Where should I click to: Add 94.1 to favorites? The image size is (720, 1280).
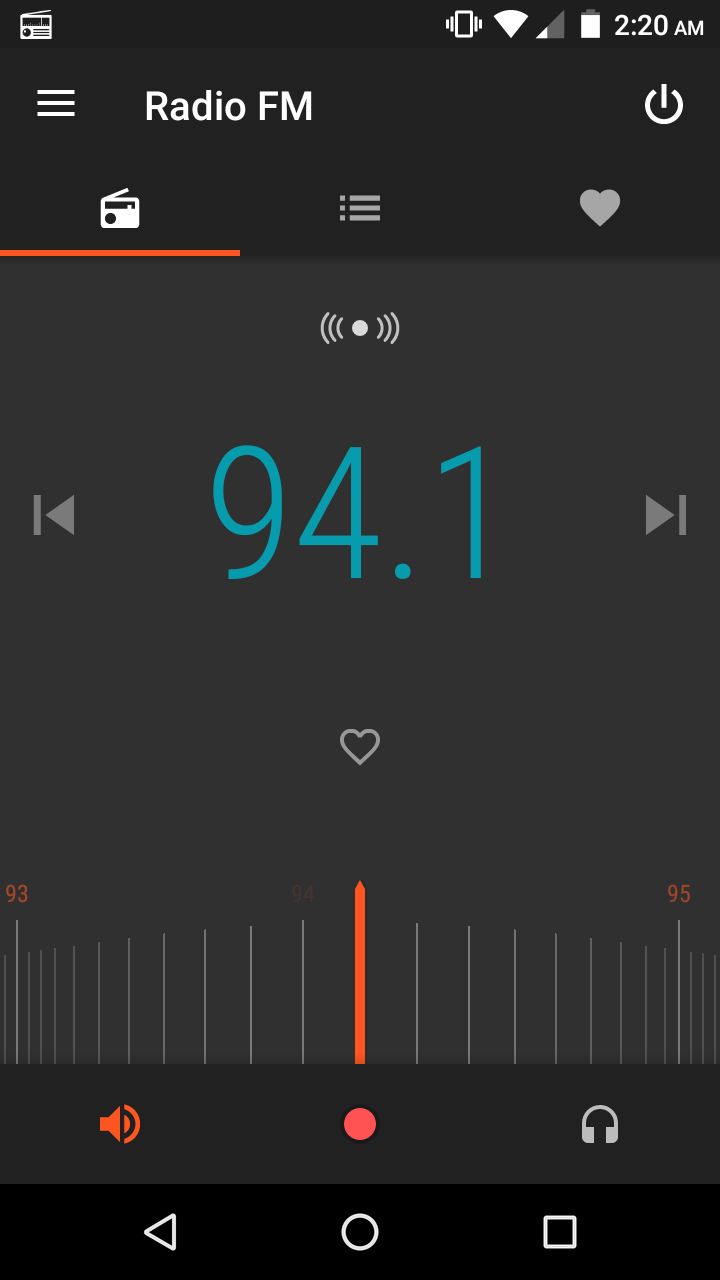[x=360, y=746]
